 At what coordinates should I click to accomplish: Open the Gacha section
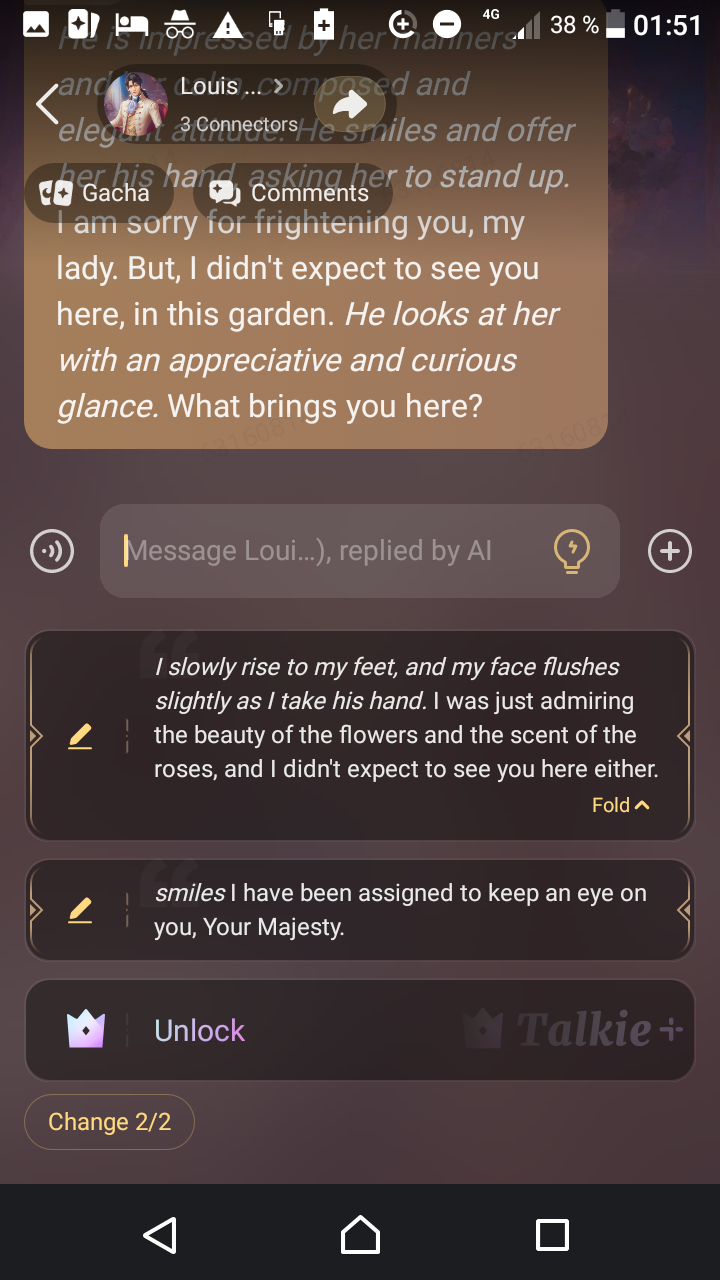(96, 193)
